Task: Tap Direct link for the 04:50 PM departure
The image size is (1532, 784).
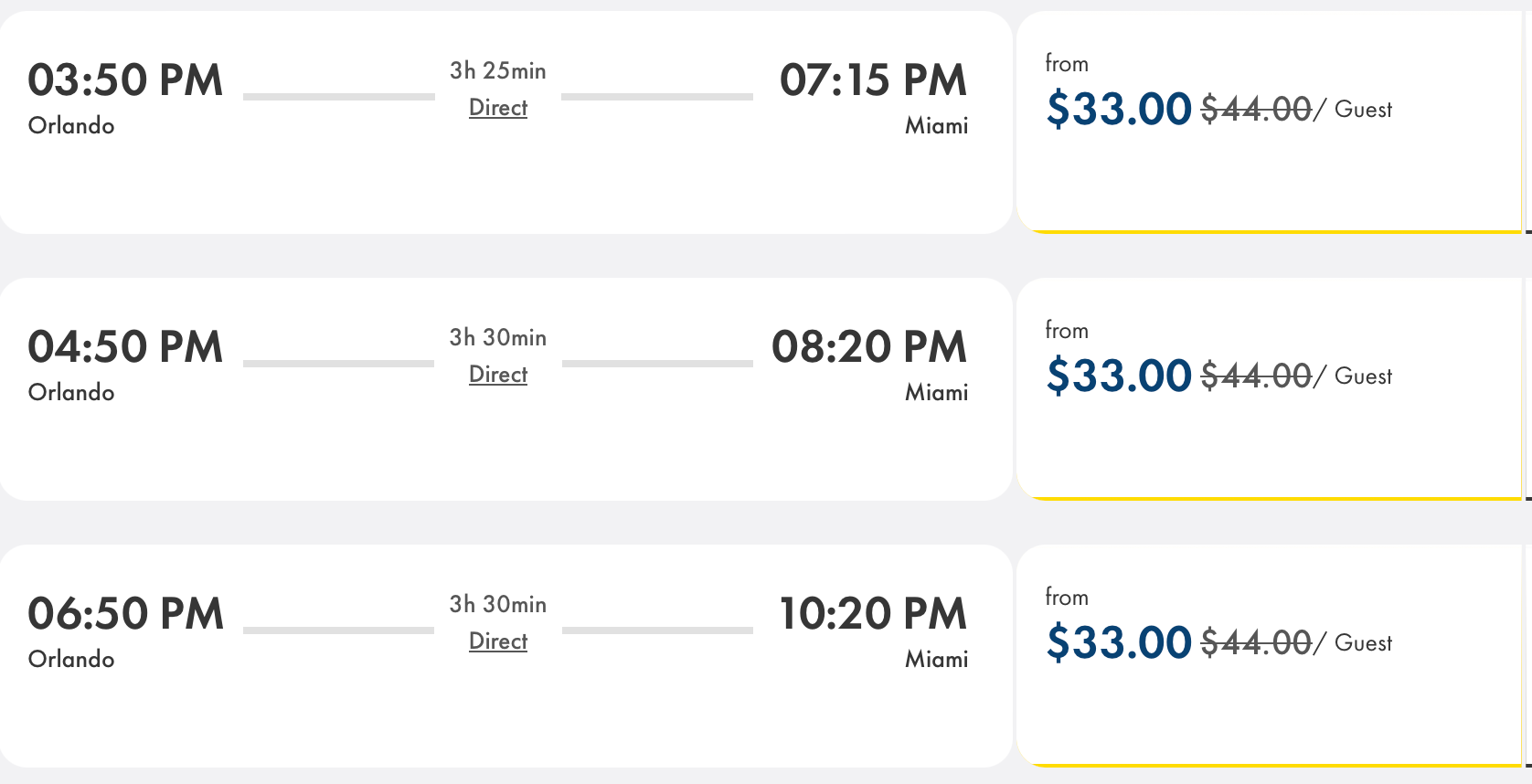Action: click(498, 375)
